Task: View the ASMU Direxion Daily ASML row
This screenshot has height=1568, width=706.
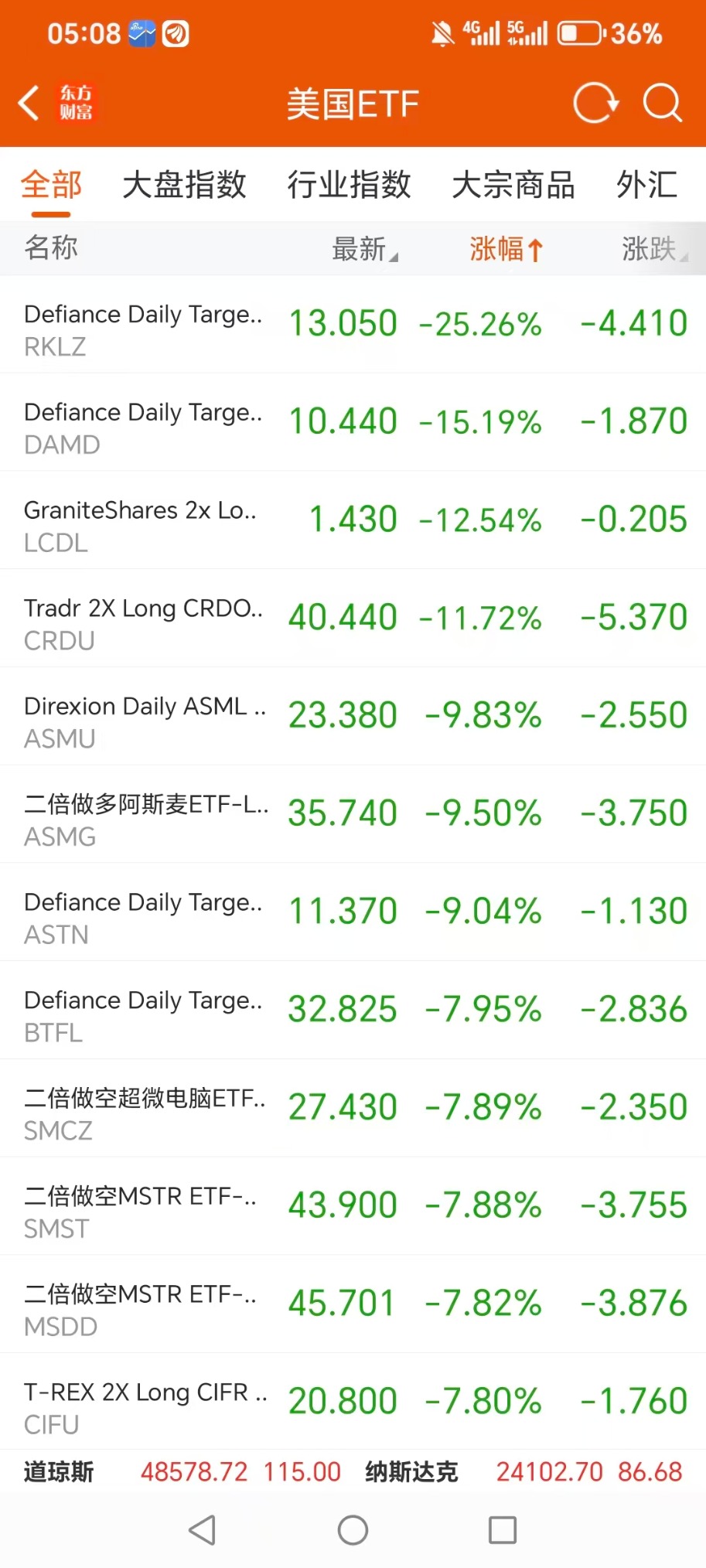Action: (353, 717)
